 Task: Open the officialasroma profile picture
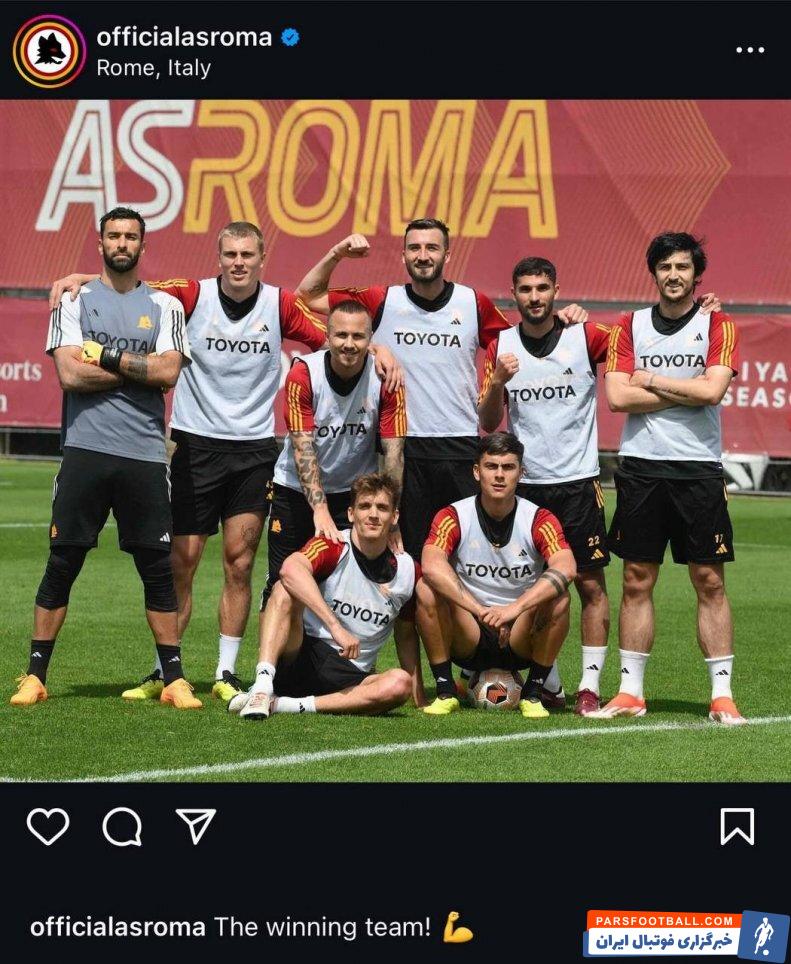click(x=49, y=50)
